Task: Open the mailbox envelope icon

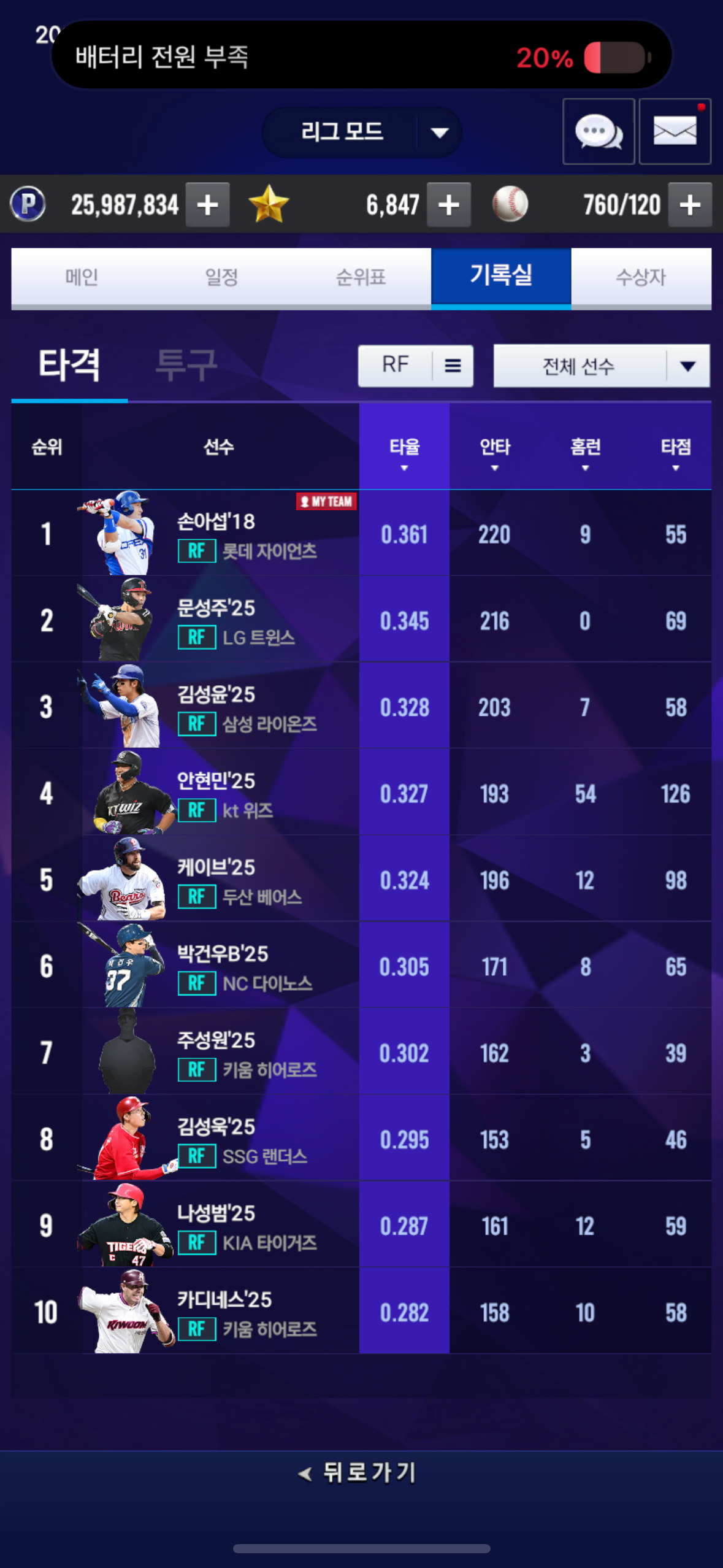Action: click(675, 131)
